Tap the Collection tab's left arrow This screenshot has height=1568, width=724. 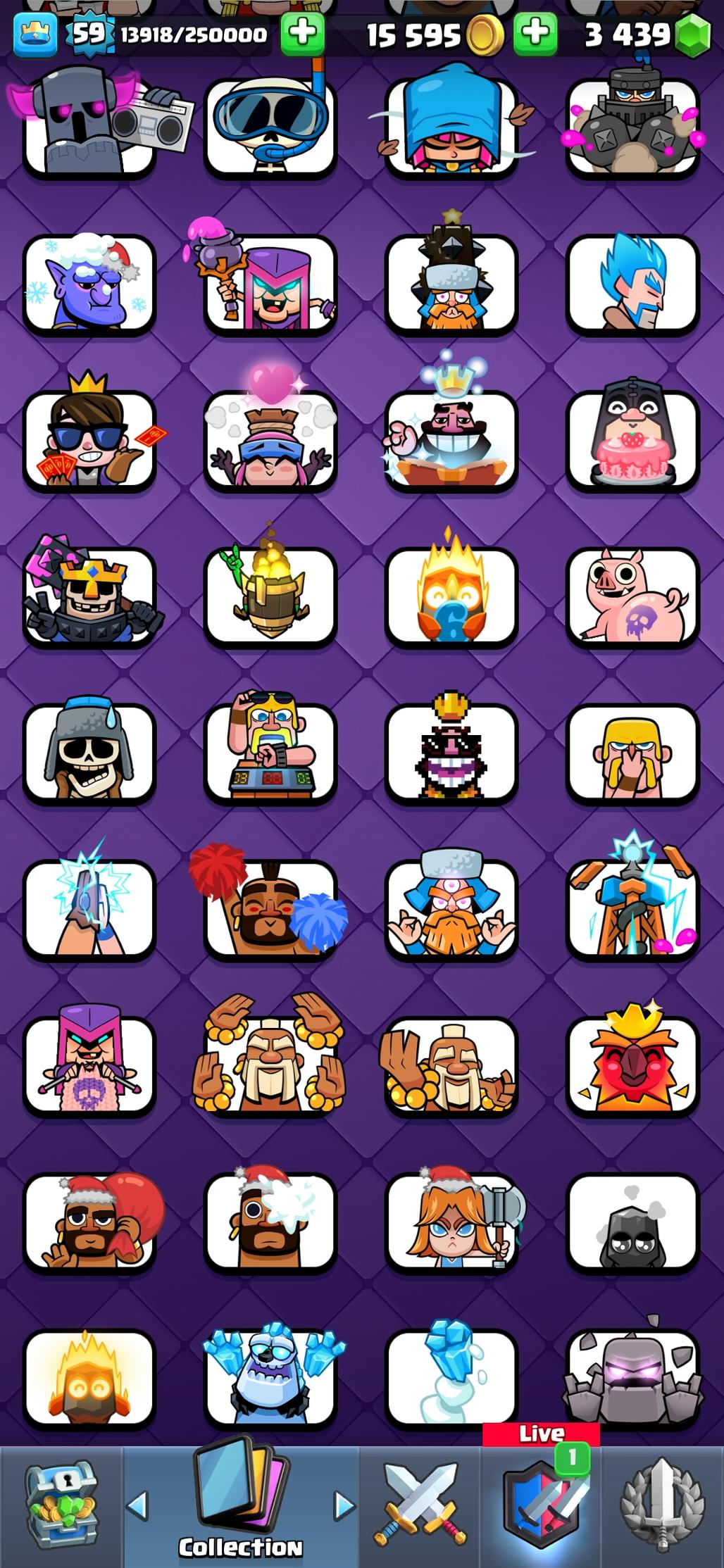pyautogui.click(x=137, y=1505)
